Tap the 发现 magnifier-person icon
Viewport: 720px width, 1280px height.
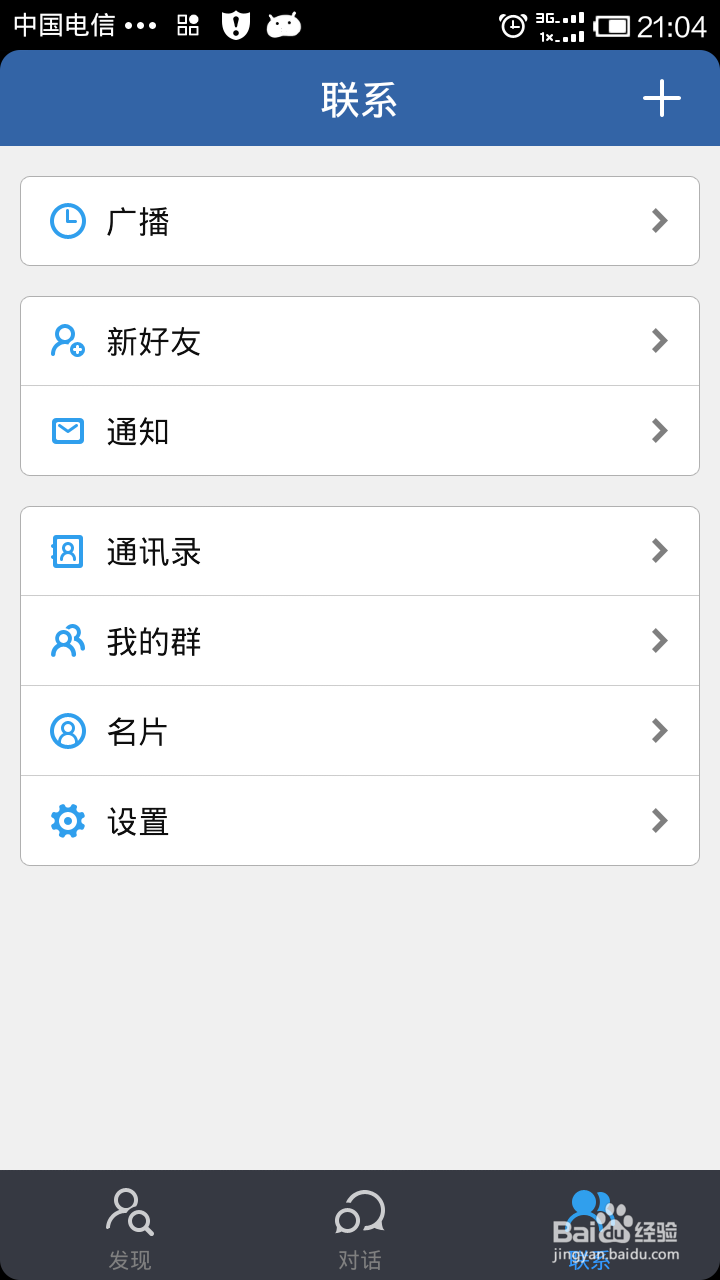[128, 1210]
